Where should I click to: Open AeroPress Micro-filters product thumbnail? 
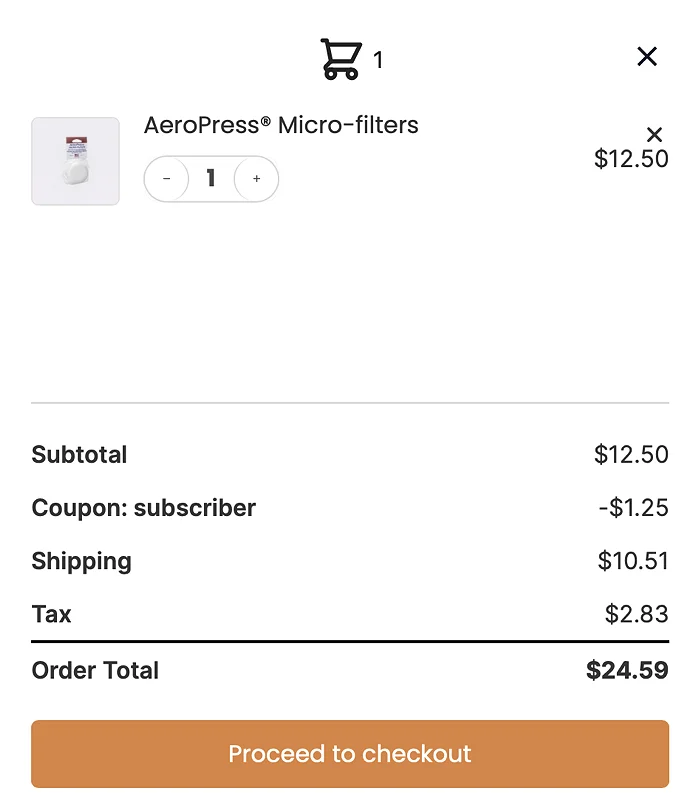[75, 161]
